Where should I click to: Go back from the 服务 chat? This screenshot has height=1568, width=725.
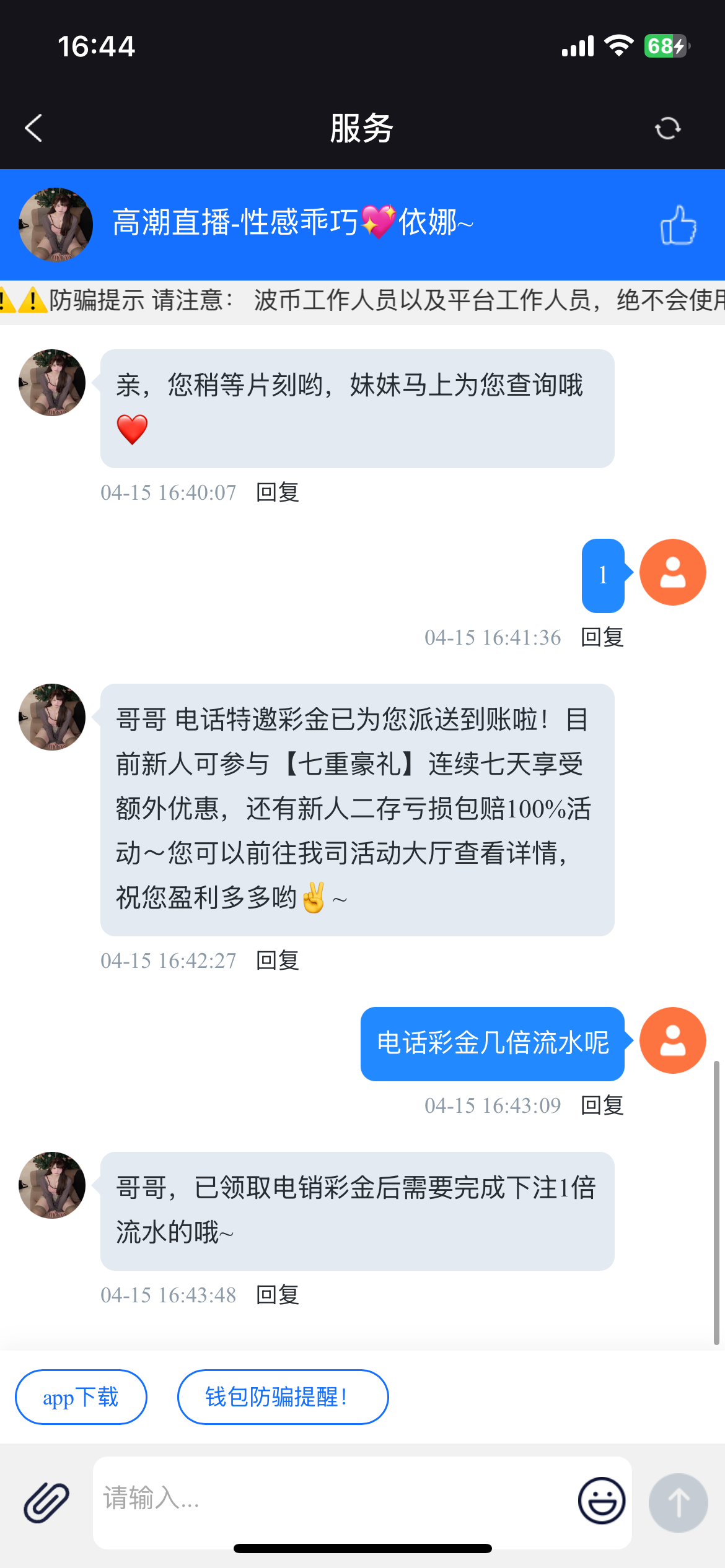click(34, 128)
